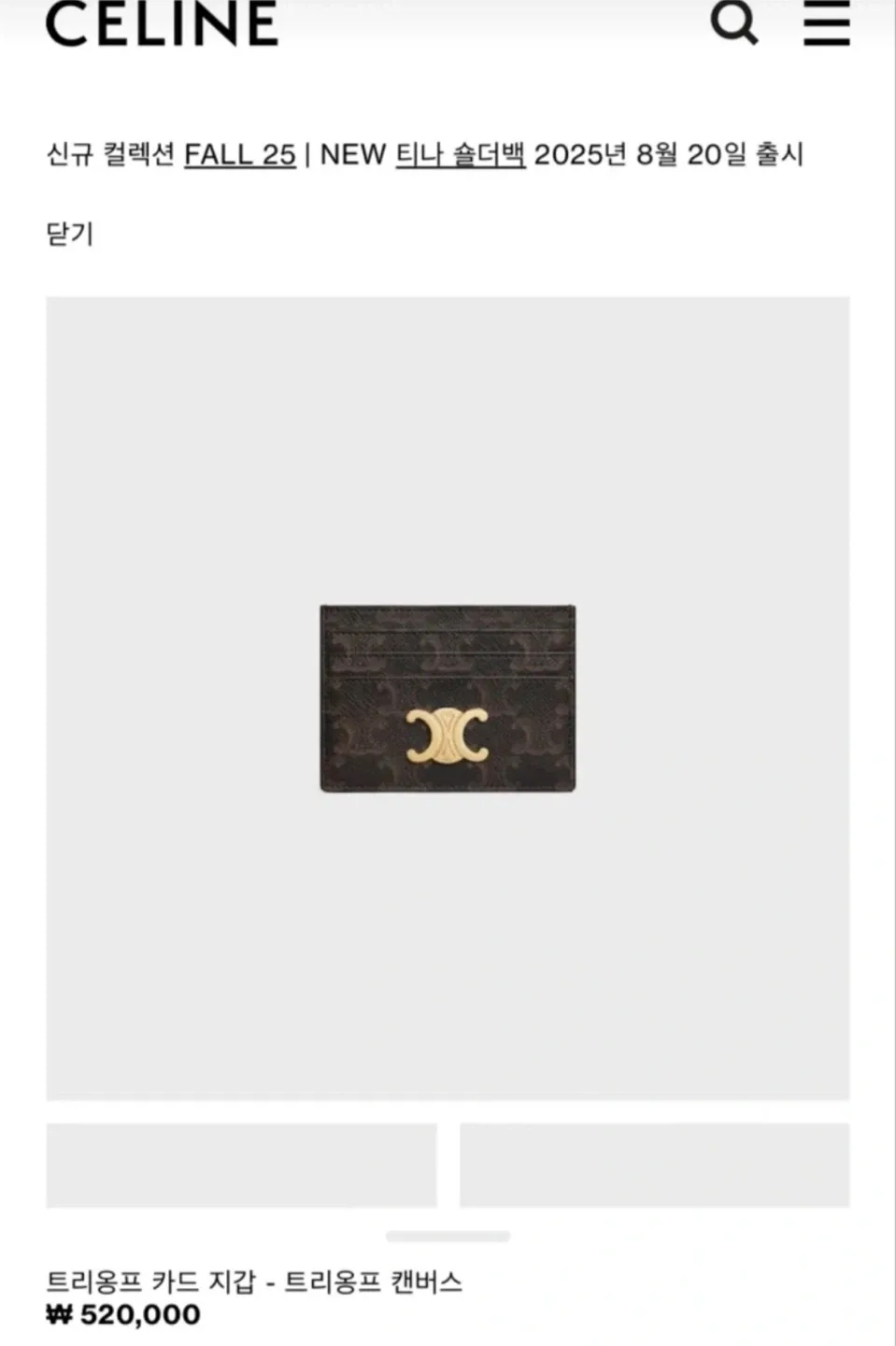The image size is (896, 1346).
Task: Open the 티나 숄더백 link
Action: 460,154
